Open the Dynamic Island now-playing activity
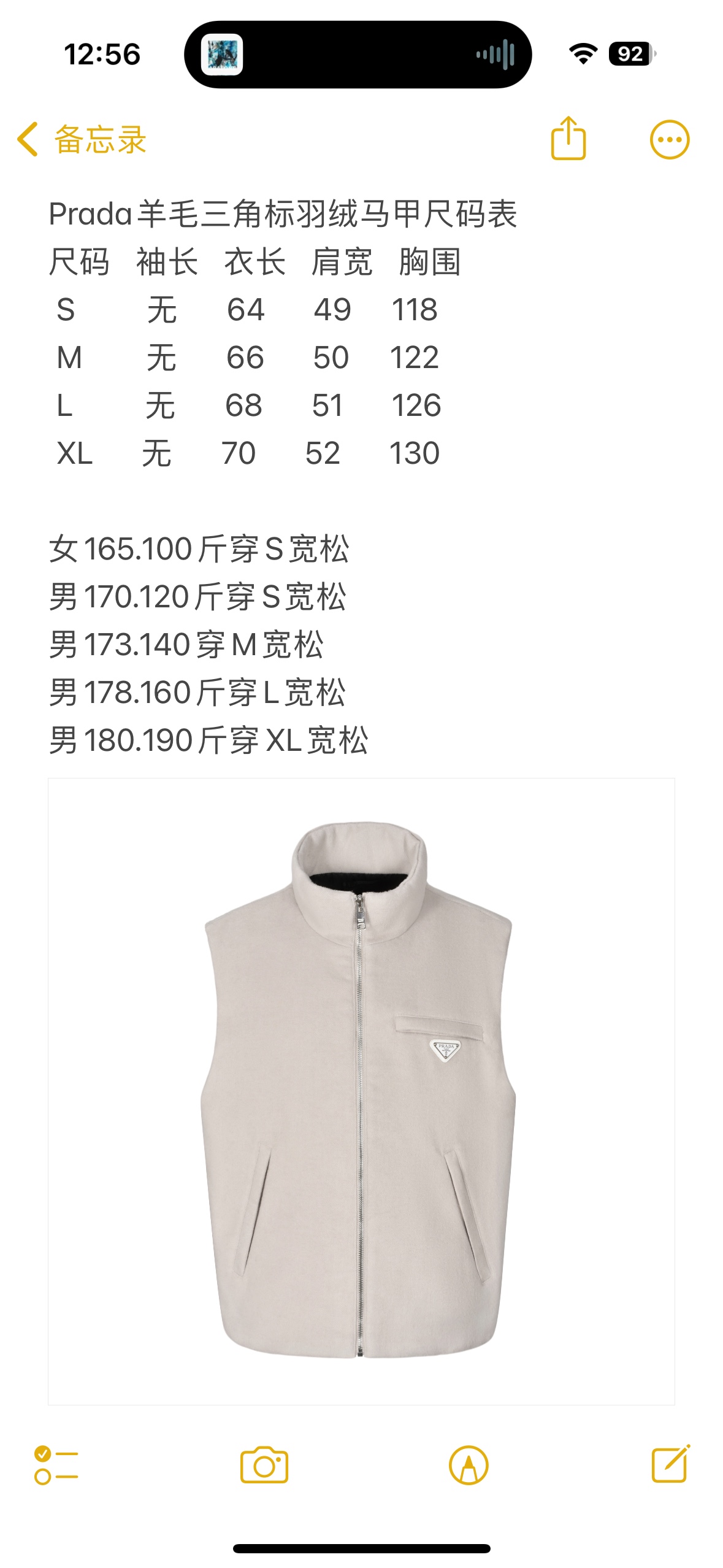 pos(358,55)
